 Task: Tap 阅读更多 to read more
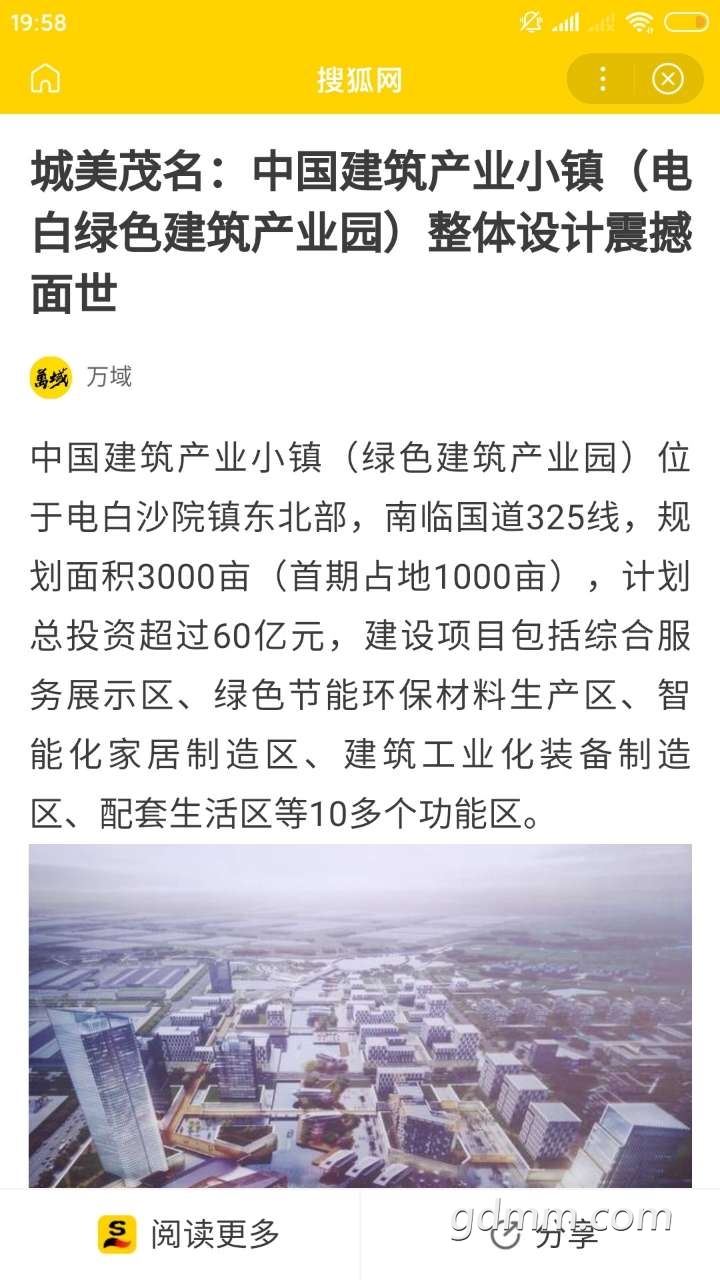click(188, 1234)
